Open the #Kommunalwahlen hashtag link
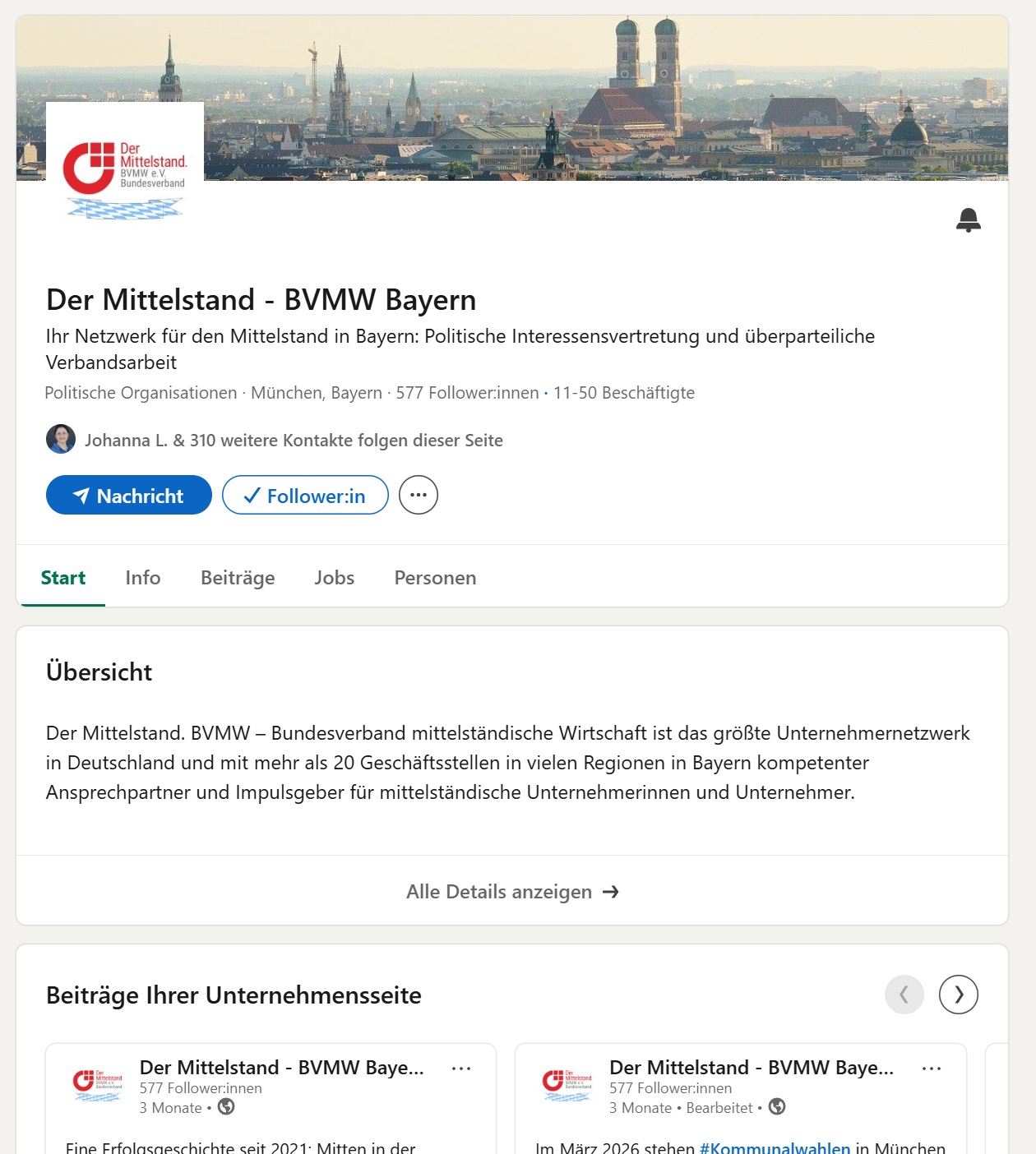The image size is (1036, 1154). (x=775, y=1147)
